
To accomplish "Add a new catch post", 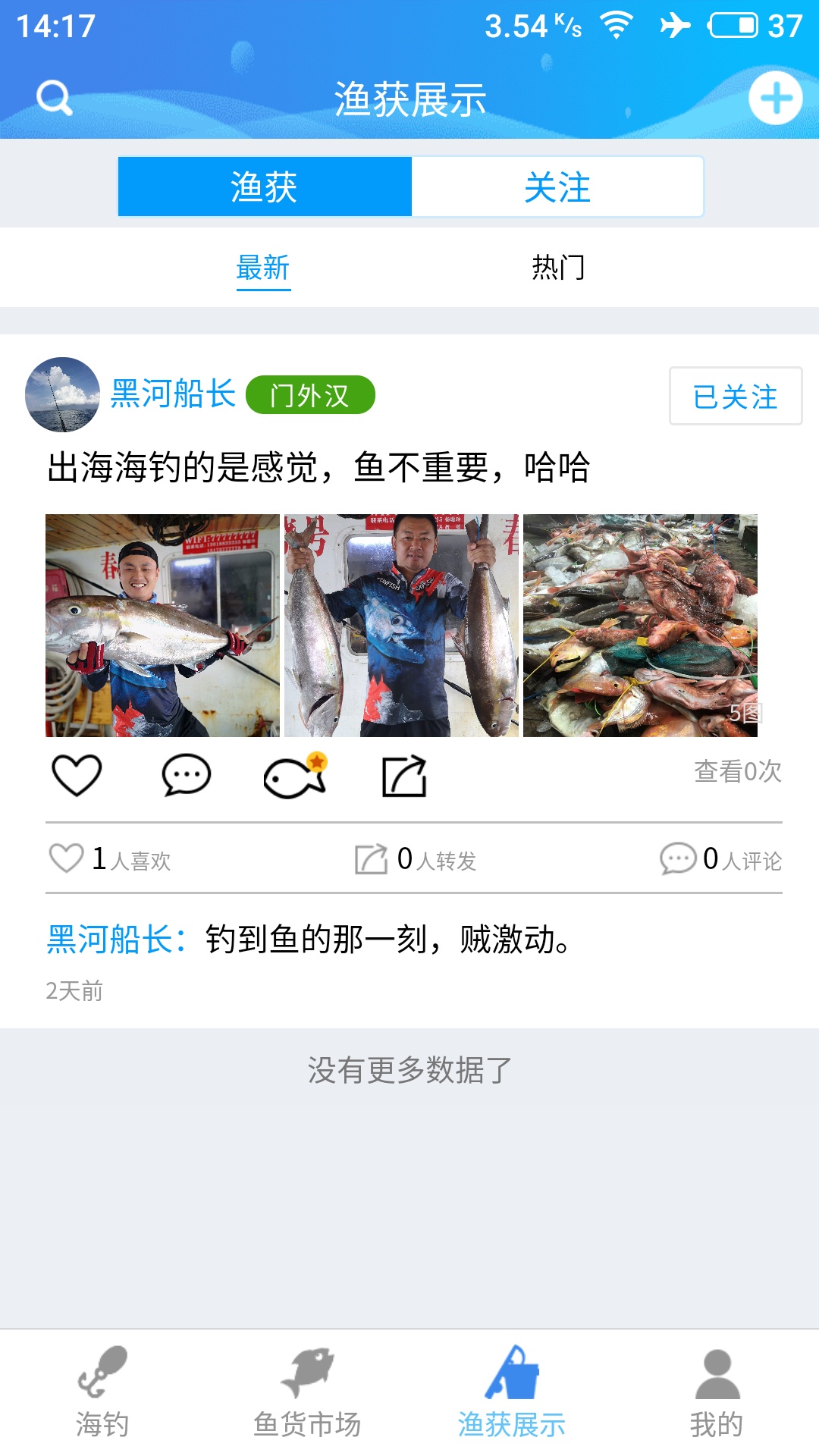I will (775, 98).
